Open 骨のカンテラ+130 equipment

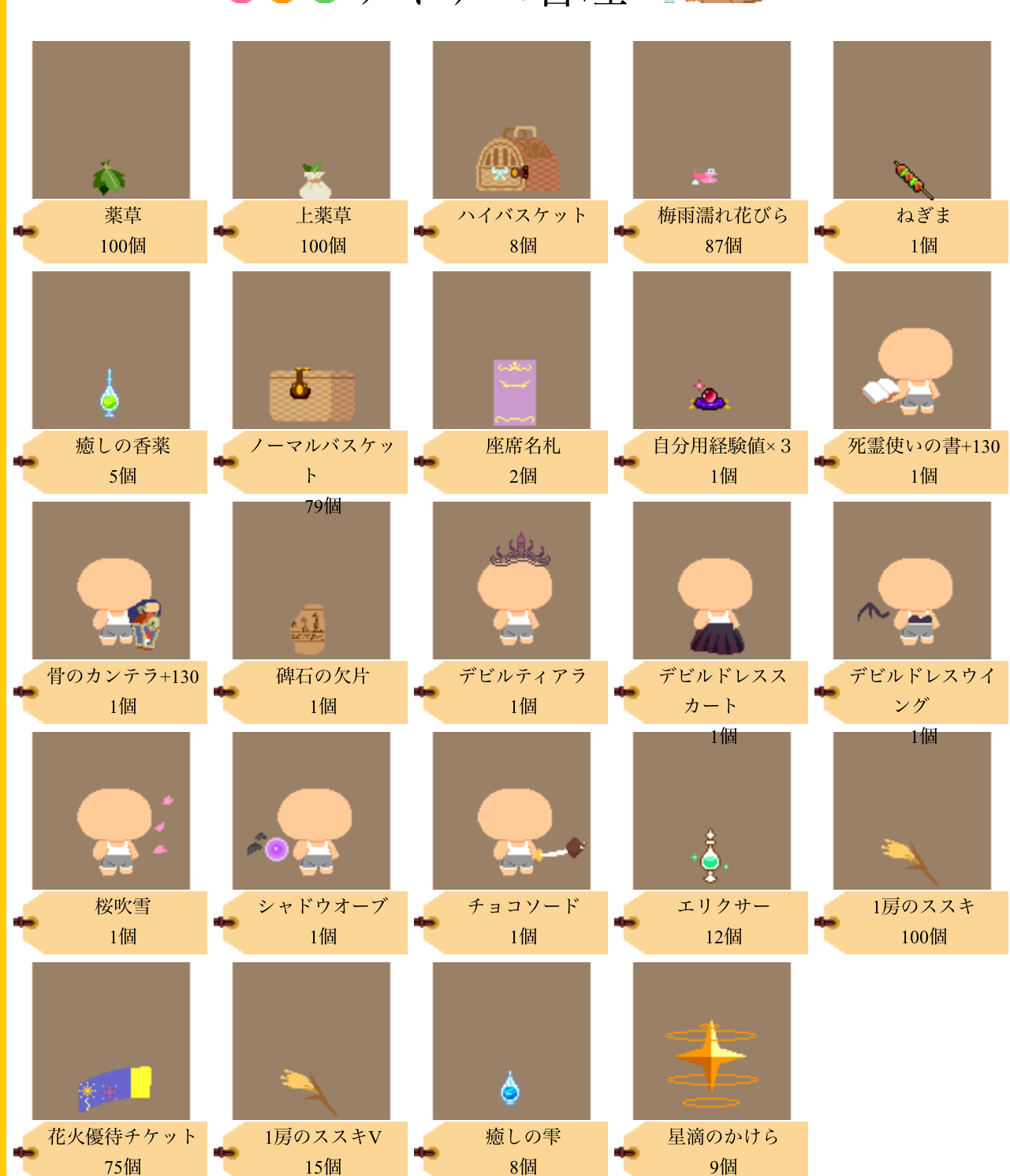tap(110, 581)
